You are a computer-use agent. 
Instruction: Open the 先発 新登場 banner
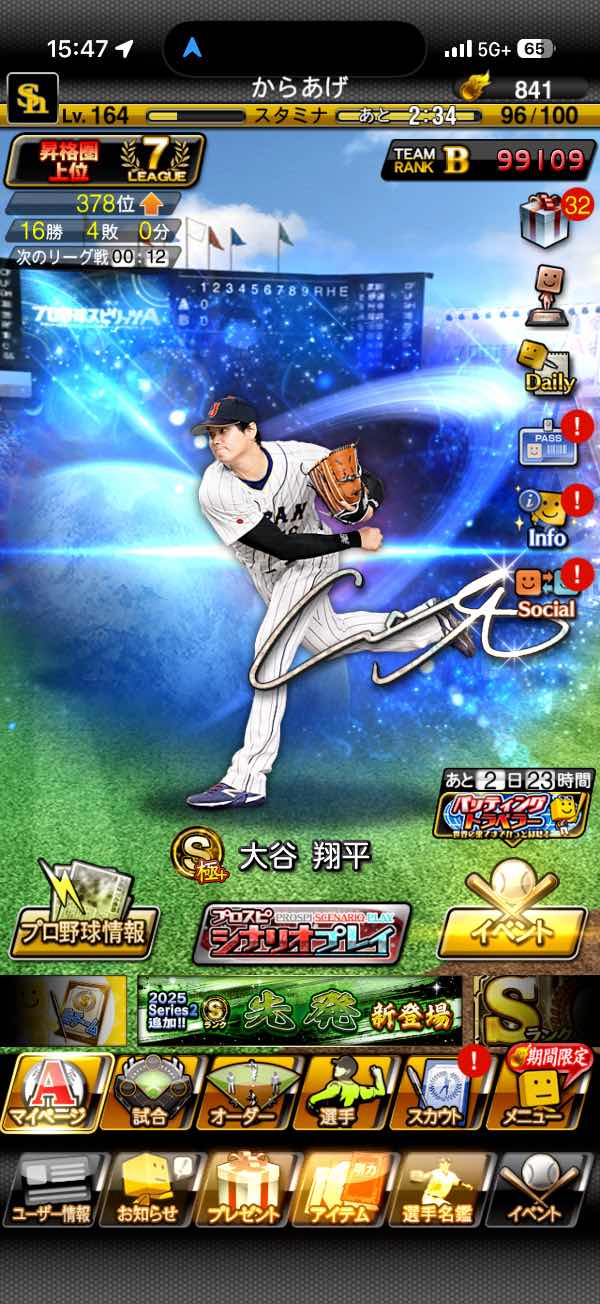point(300,1010)
